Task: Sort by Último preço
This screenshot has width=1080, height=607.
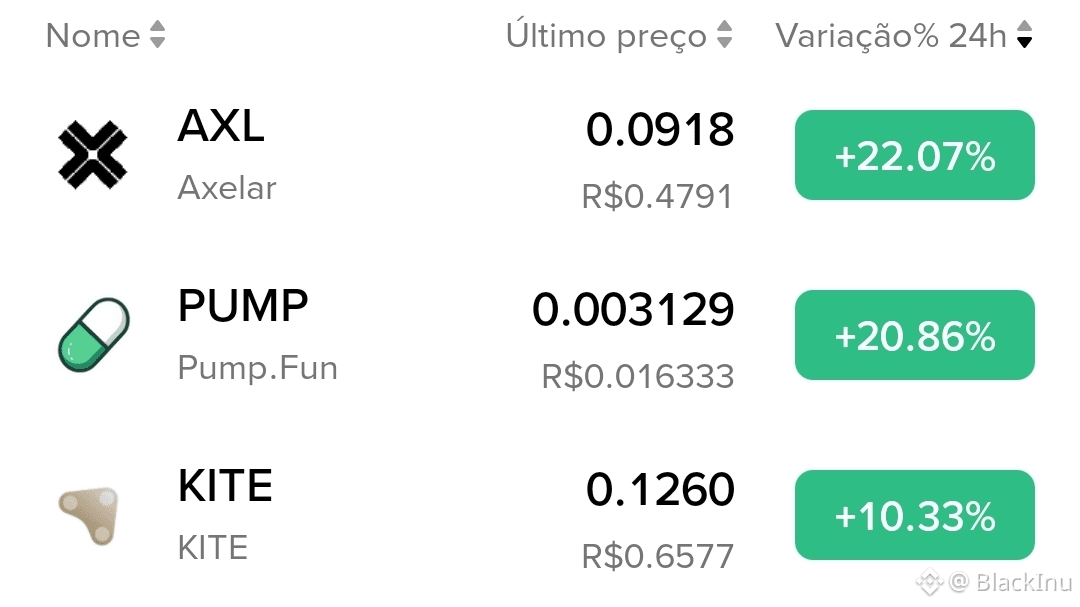Action: point(618,37)
